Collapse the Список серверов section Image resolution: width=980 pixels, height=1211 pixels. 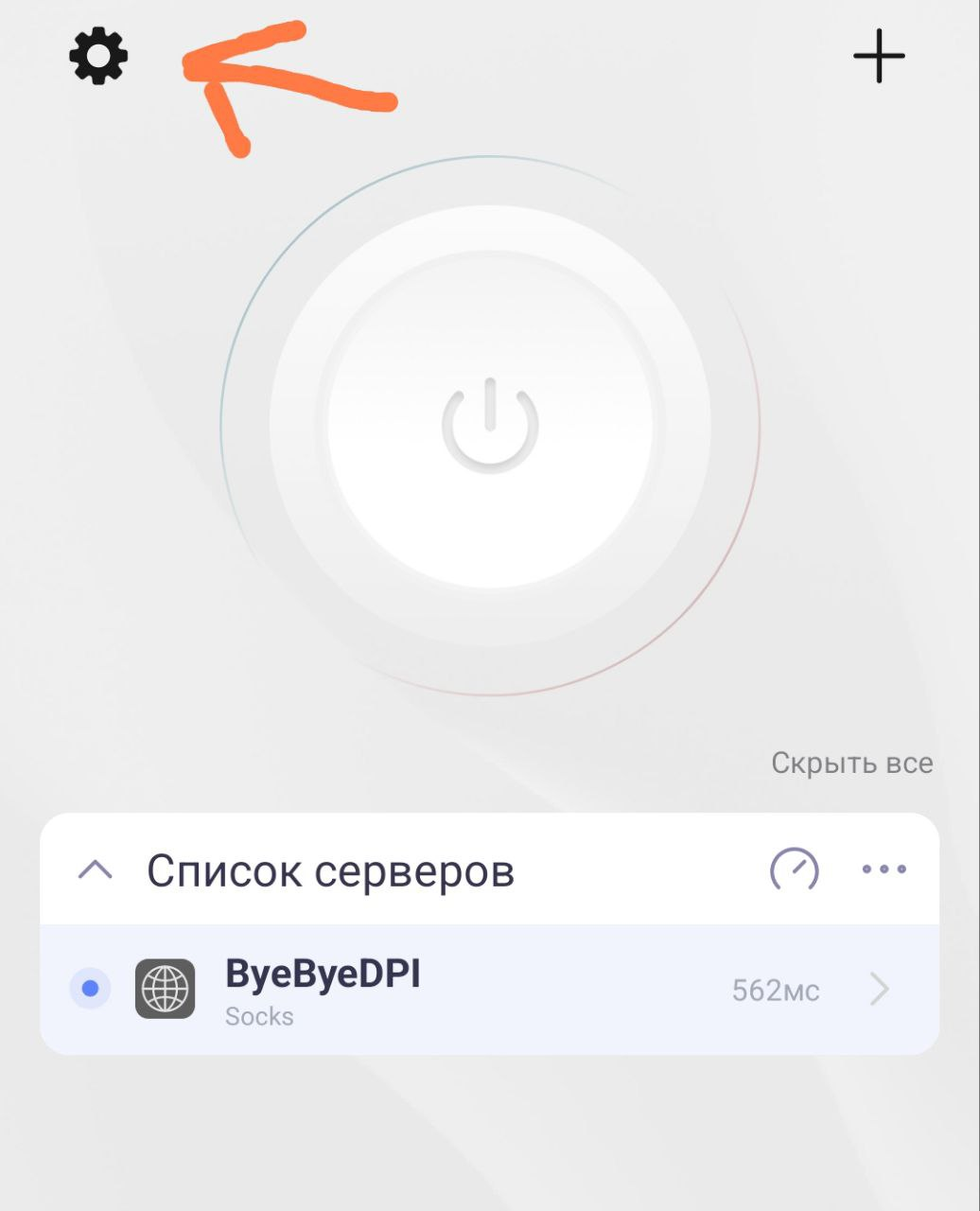pos(95,870)
